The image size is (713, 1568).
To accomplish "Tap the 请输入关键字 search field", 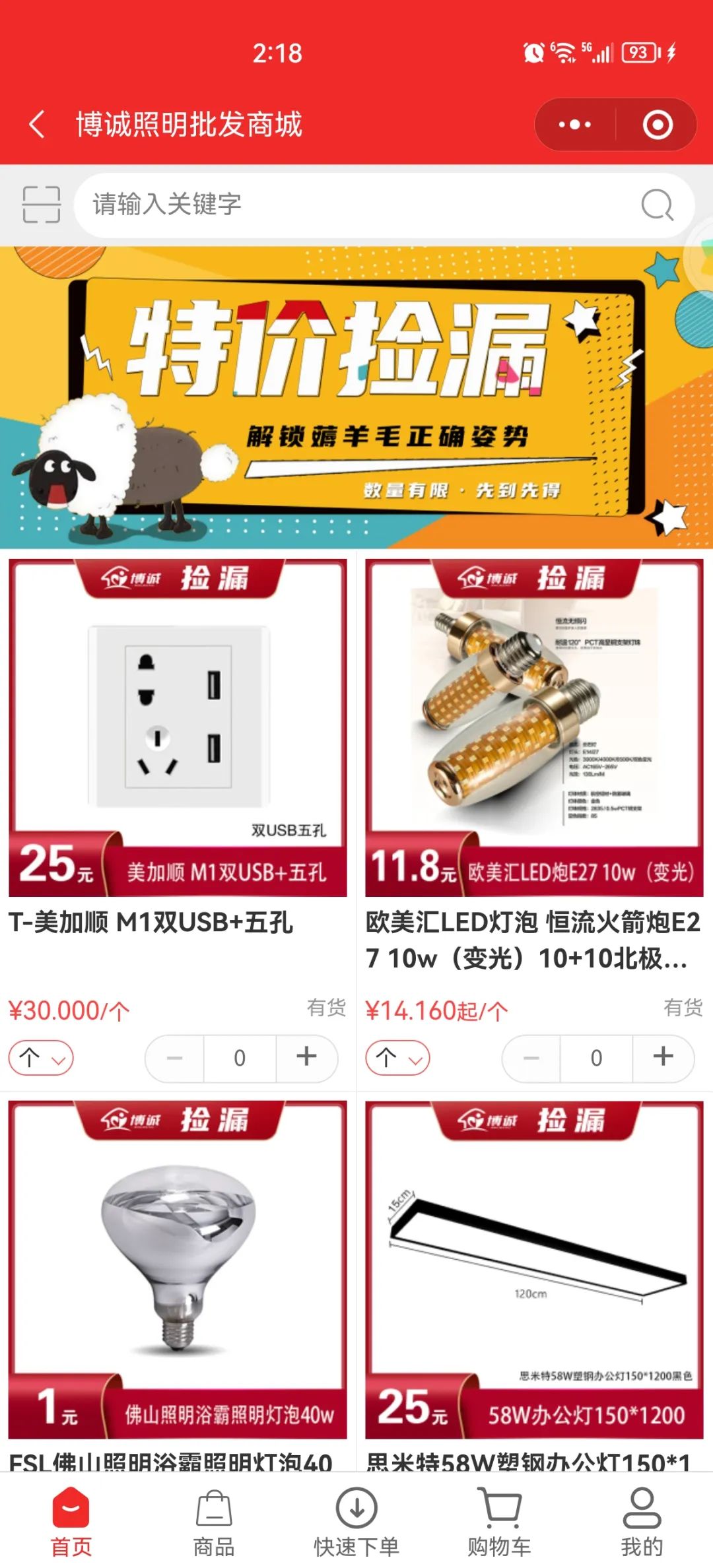I will click(363, 205).
